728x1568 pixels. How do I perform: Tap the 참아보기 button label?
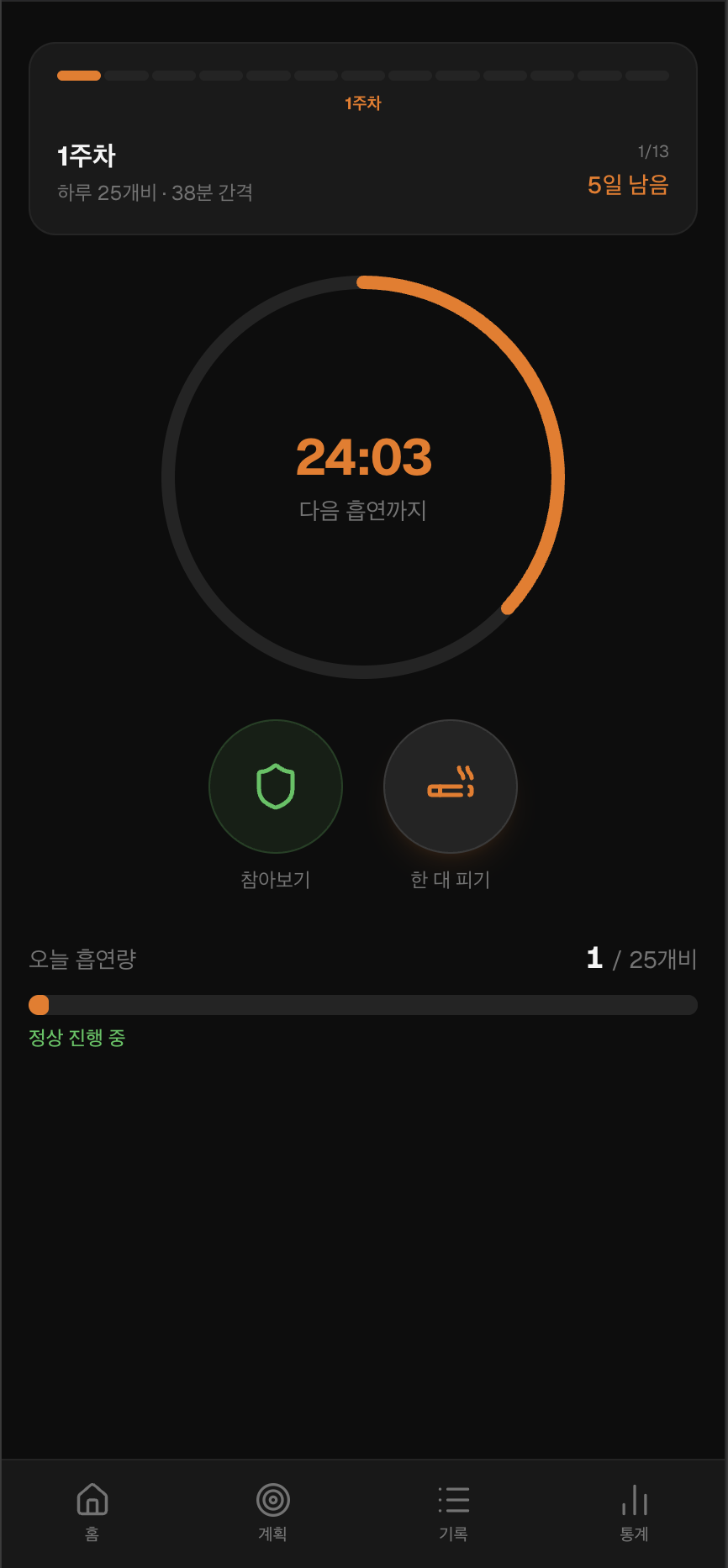276,880
